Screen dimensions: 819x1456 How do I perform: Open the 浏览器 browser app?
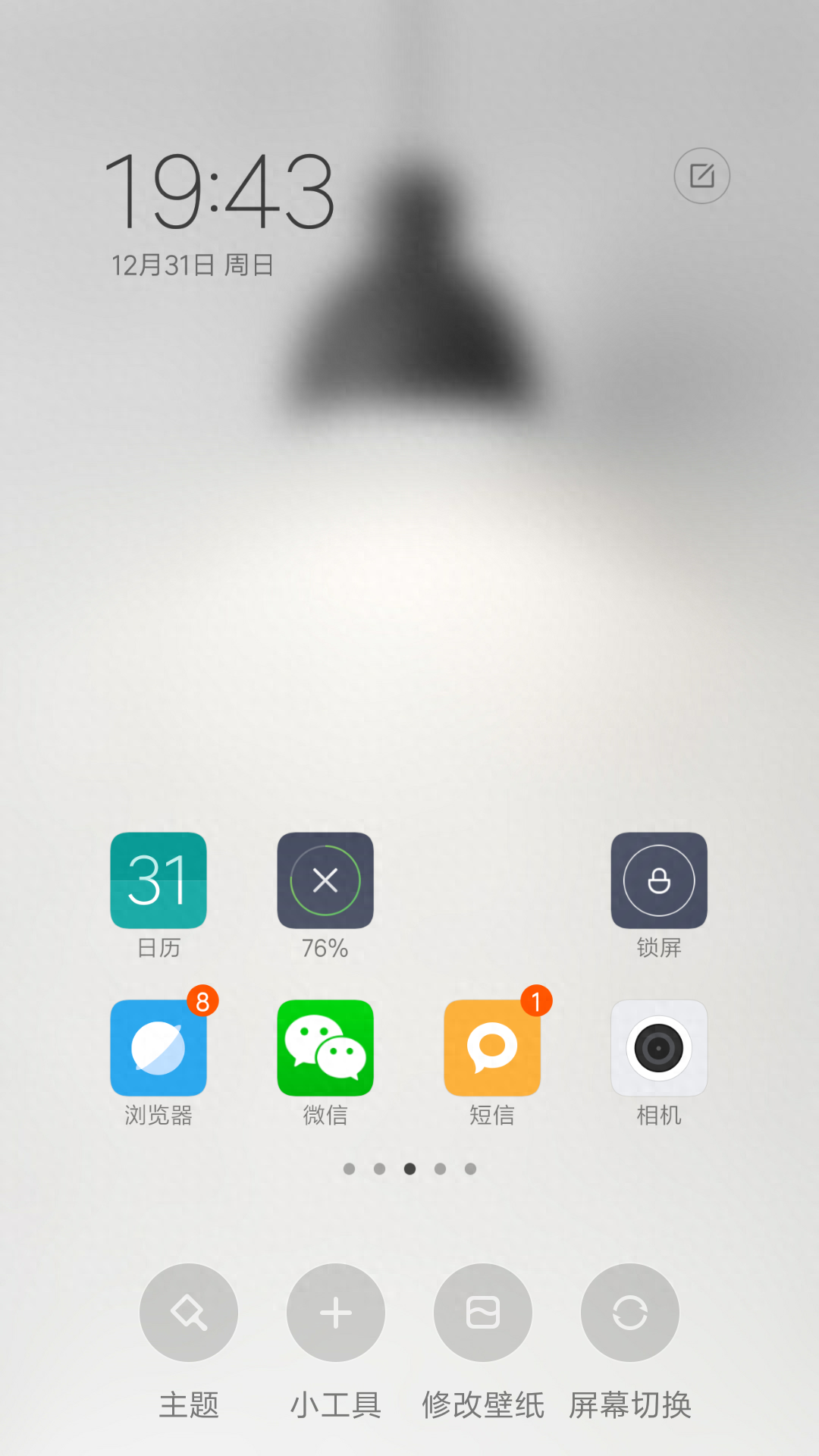point(158,1048)
